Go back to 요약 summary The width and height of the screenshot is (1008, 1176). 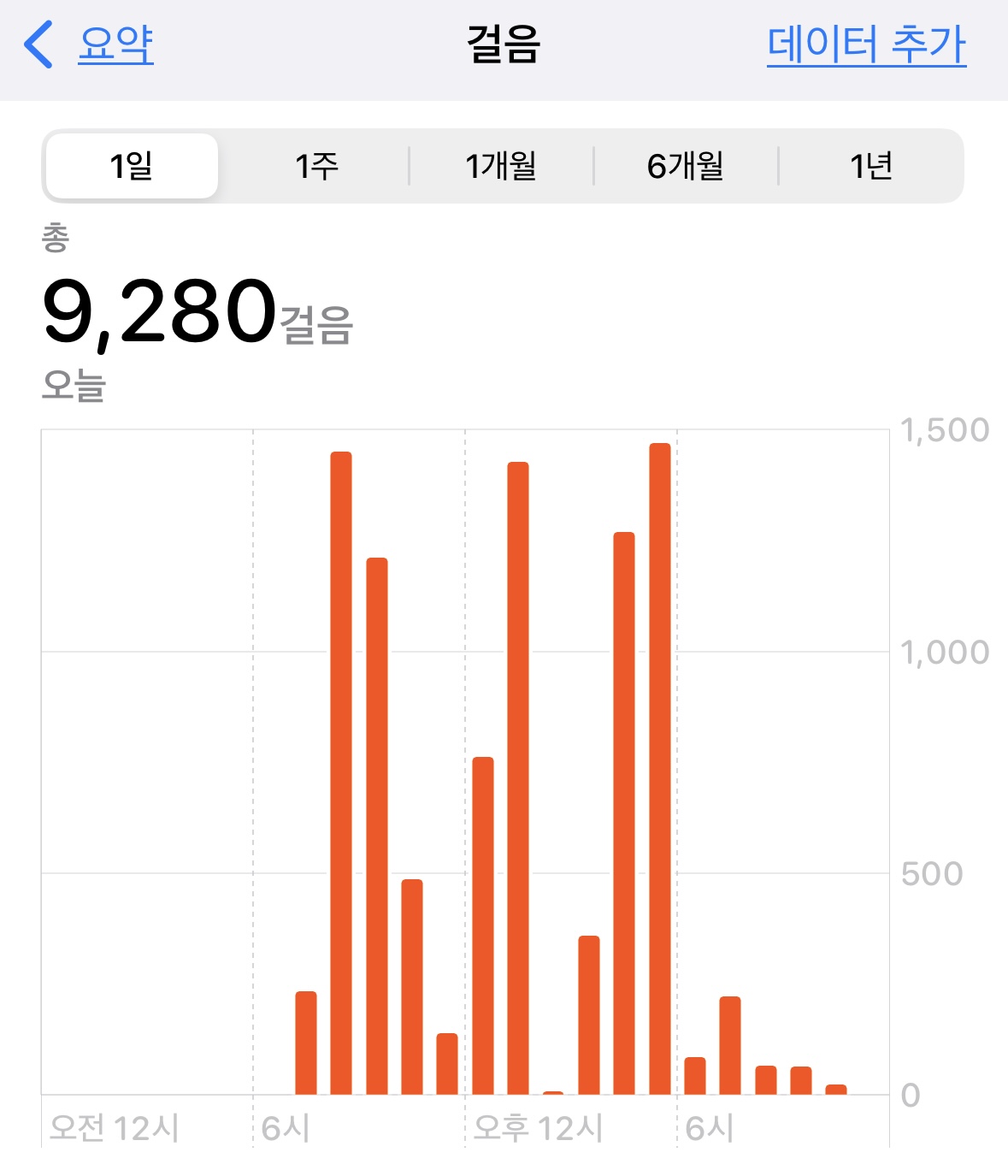91,44
